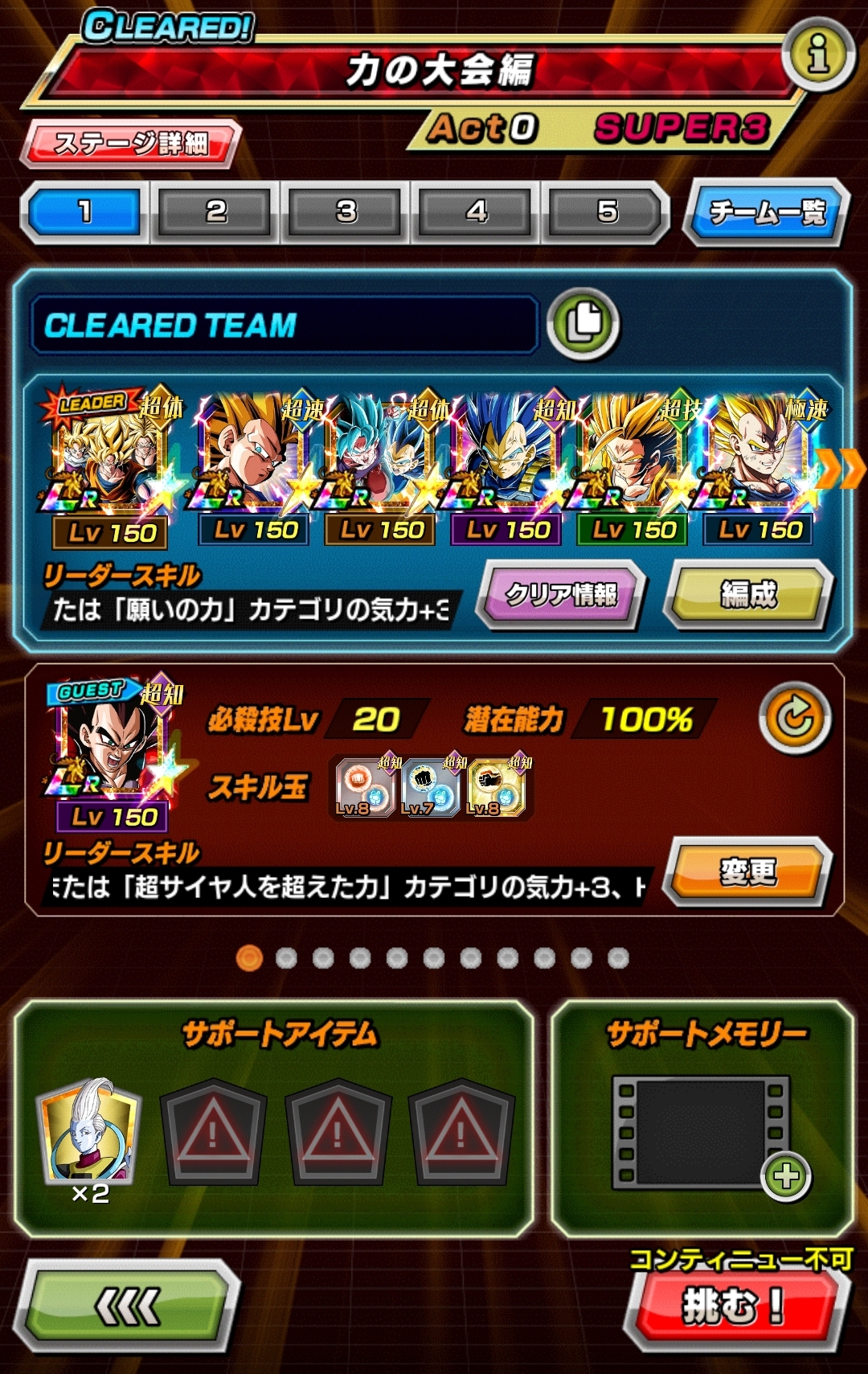Open the info icon
The width and height of the screenshot is (868, 1374).
[x=818, y=54]
